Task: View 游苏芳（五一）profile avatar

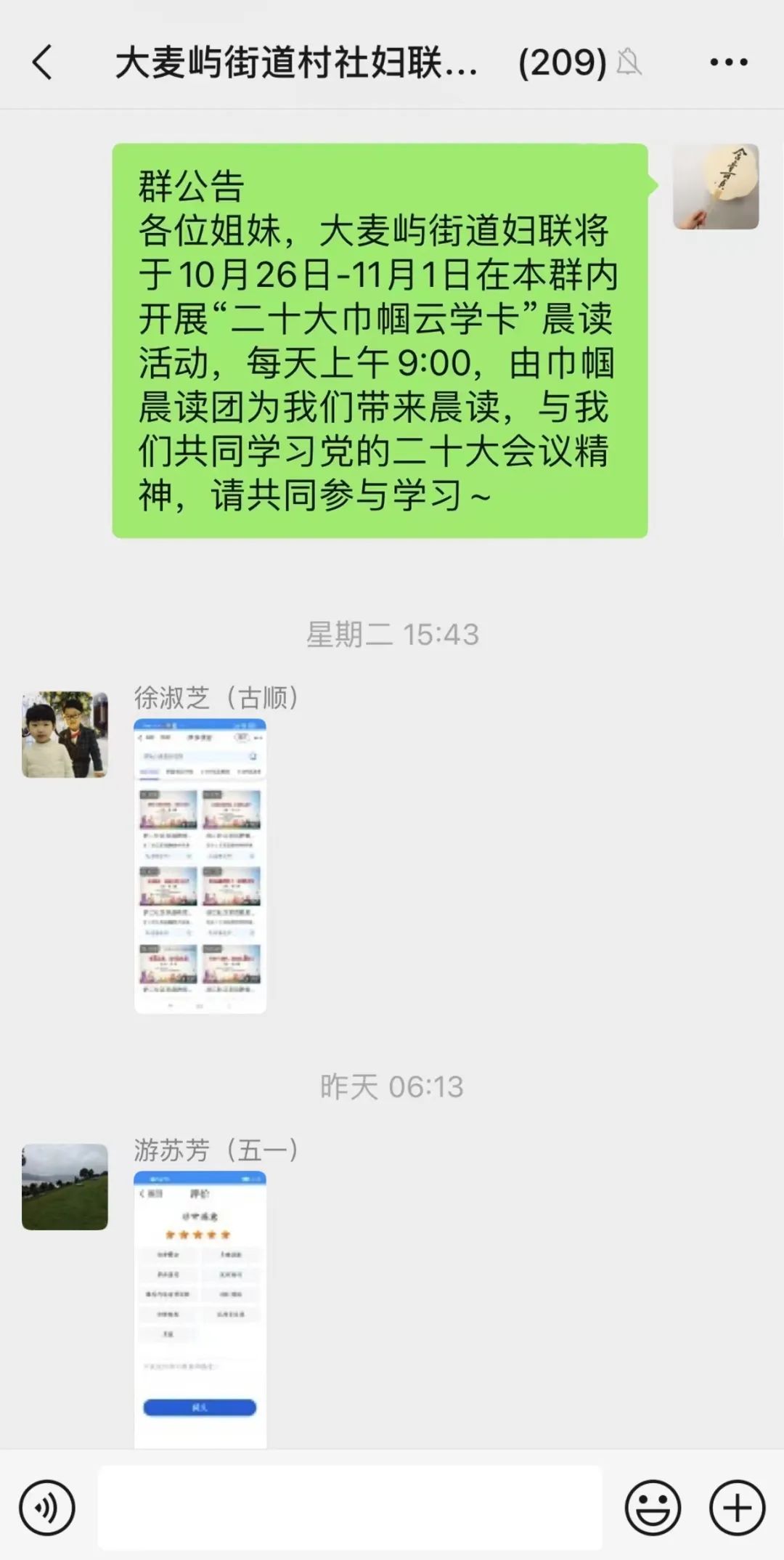Action: pyautogui.click(x=65, y=1187)
